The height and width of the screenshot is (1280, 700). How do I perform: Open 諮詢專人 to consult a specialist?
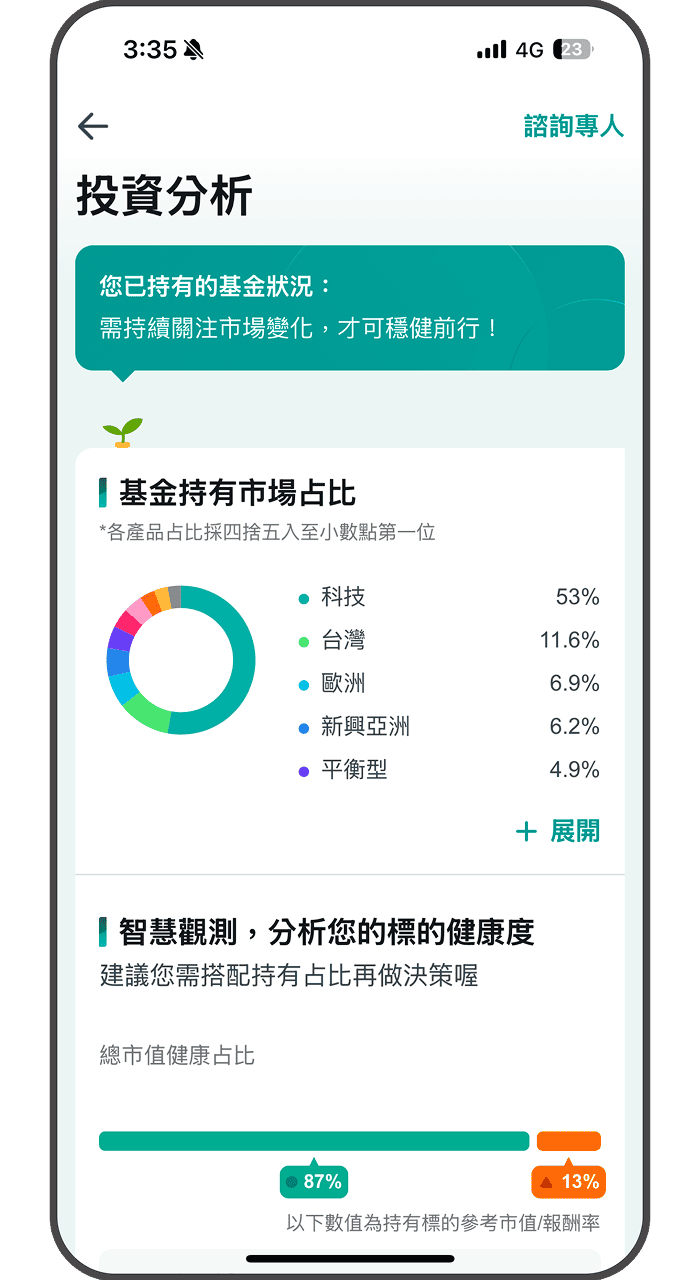pyautogui.click(x=573, y=126)
